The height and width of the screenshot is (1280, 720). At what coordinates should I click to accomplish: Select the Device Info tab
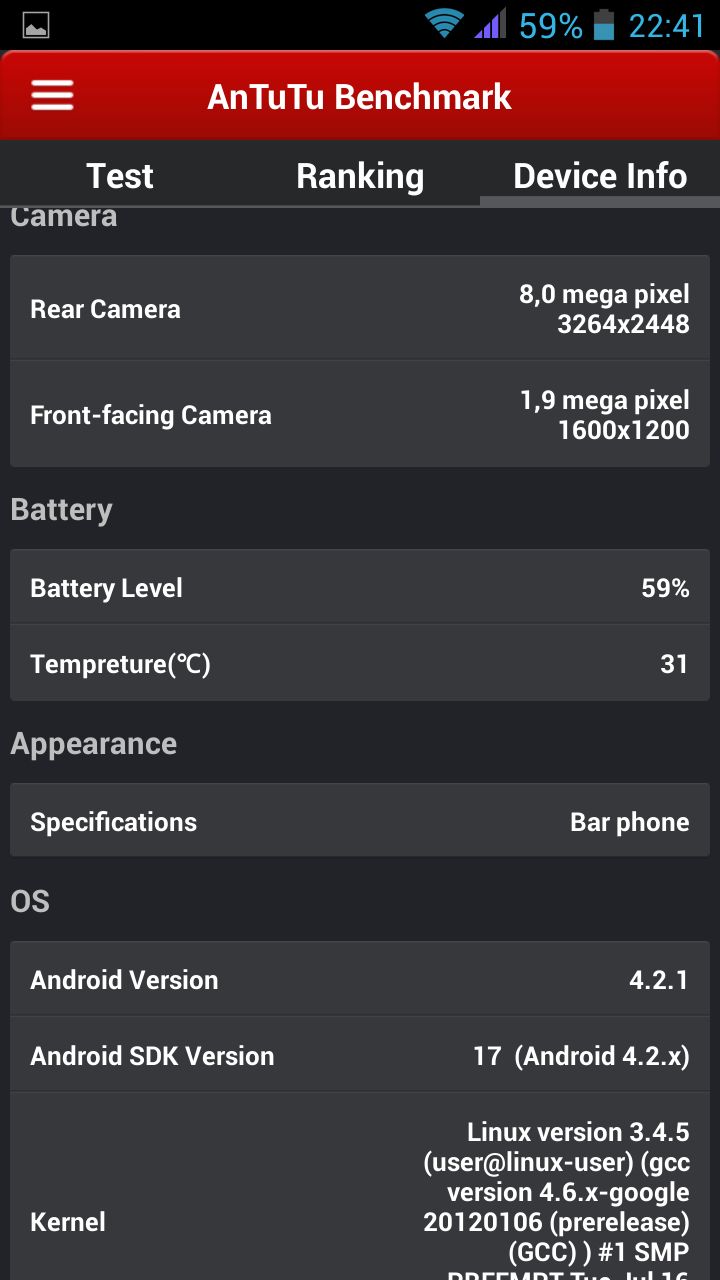600,176
